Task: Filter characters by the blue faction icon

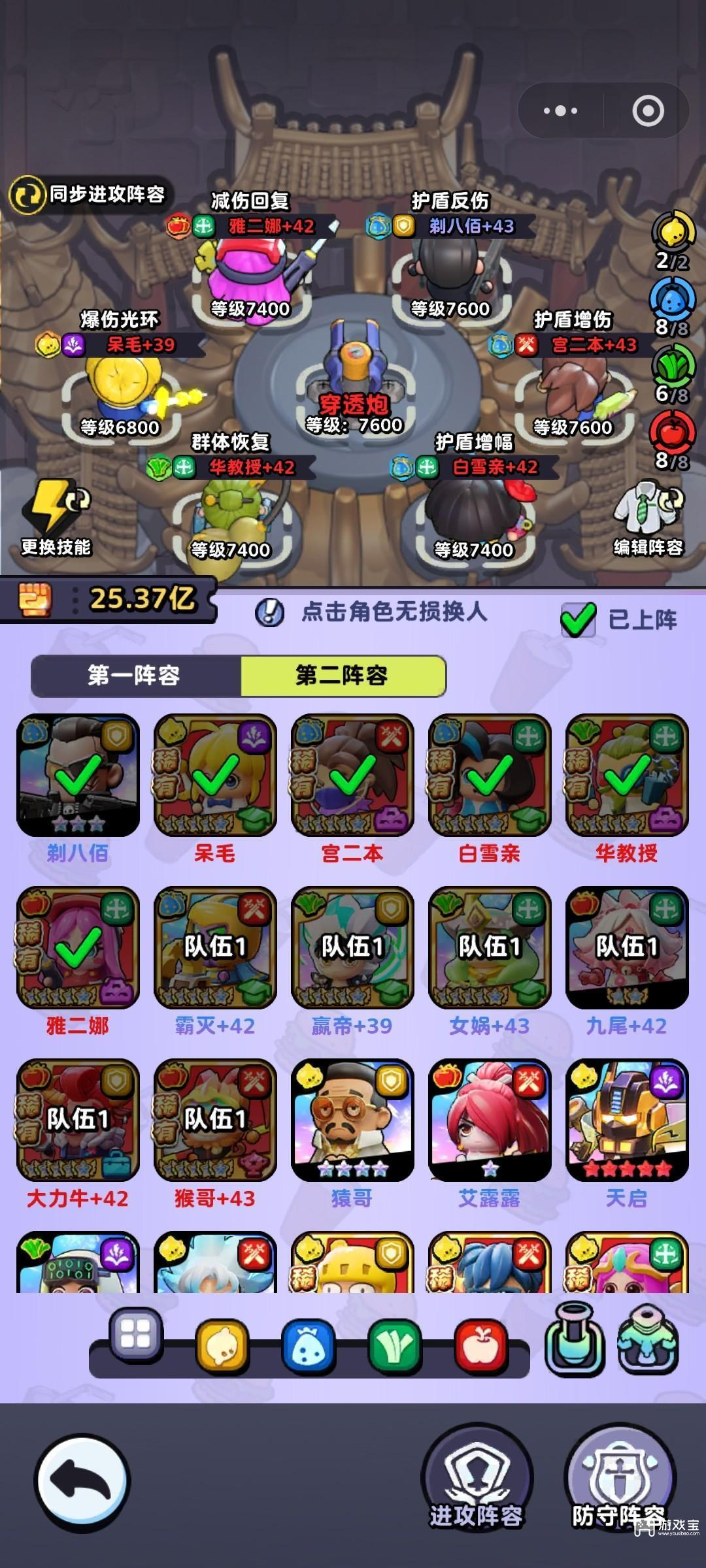Action: (309, 1346)
